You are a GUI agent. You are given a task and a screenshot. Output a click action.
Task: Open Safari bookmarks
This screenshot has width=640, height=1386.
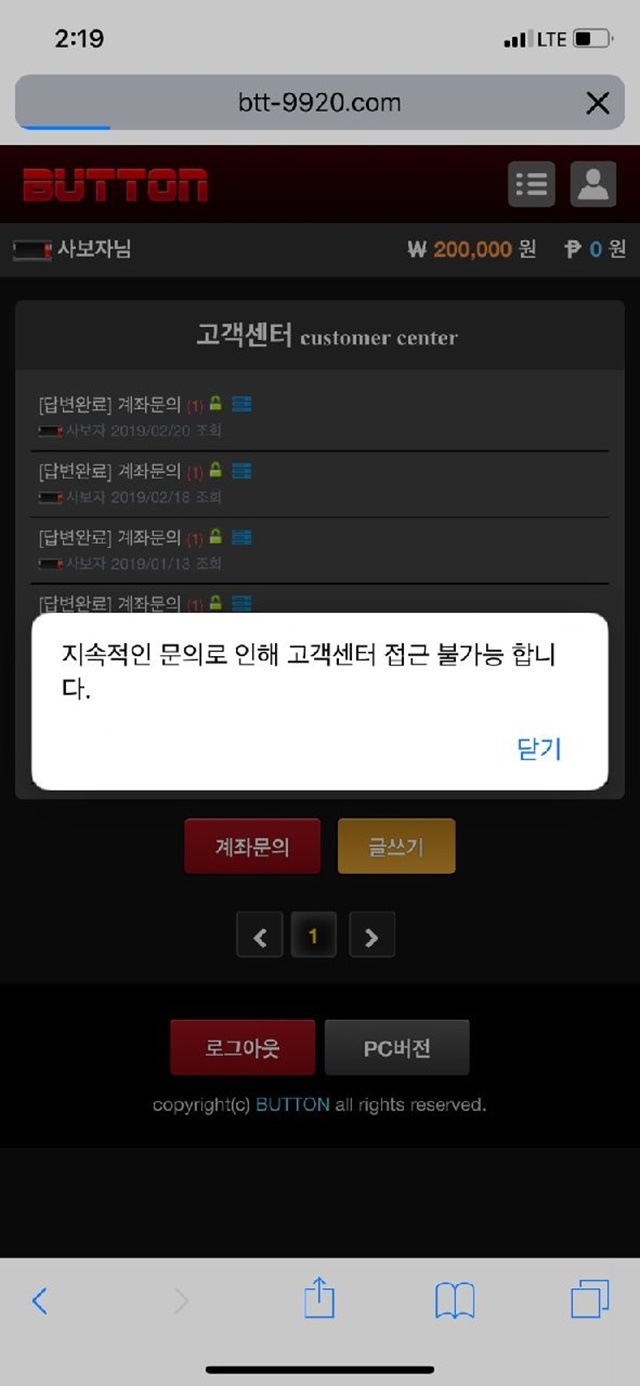tap(455, 1301)
